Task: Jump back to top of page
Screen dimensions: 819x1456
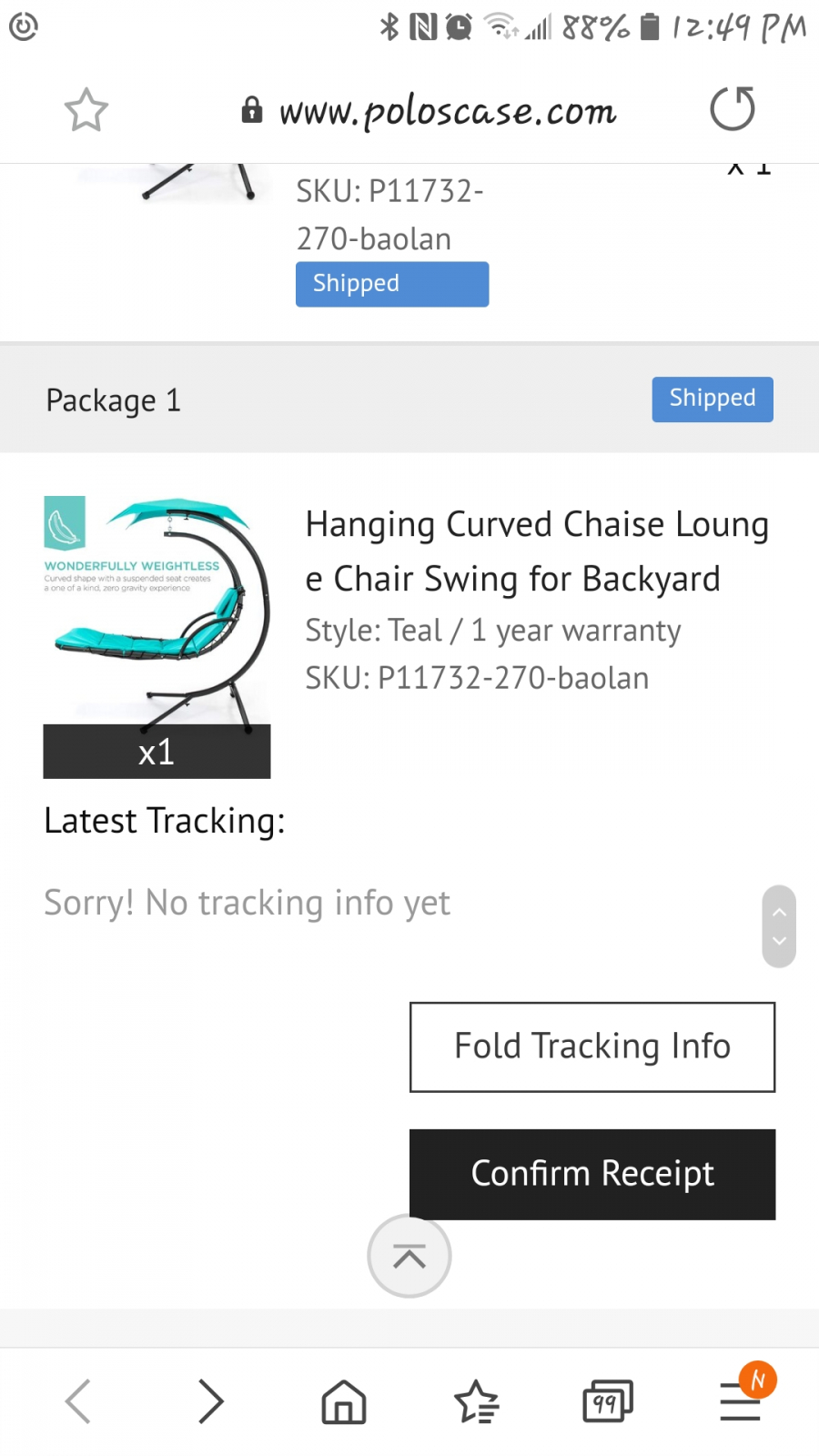Action: pos(409,1256)
